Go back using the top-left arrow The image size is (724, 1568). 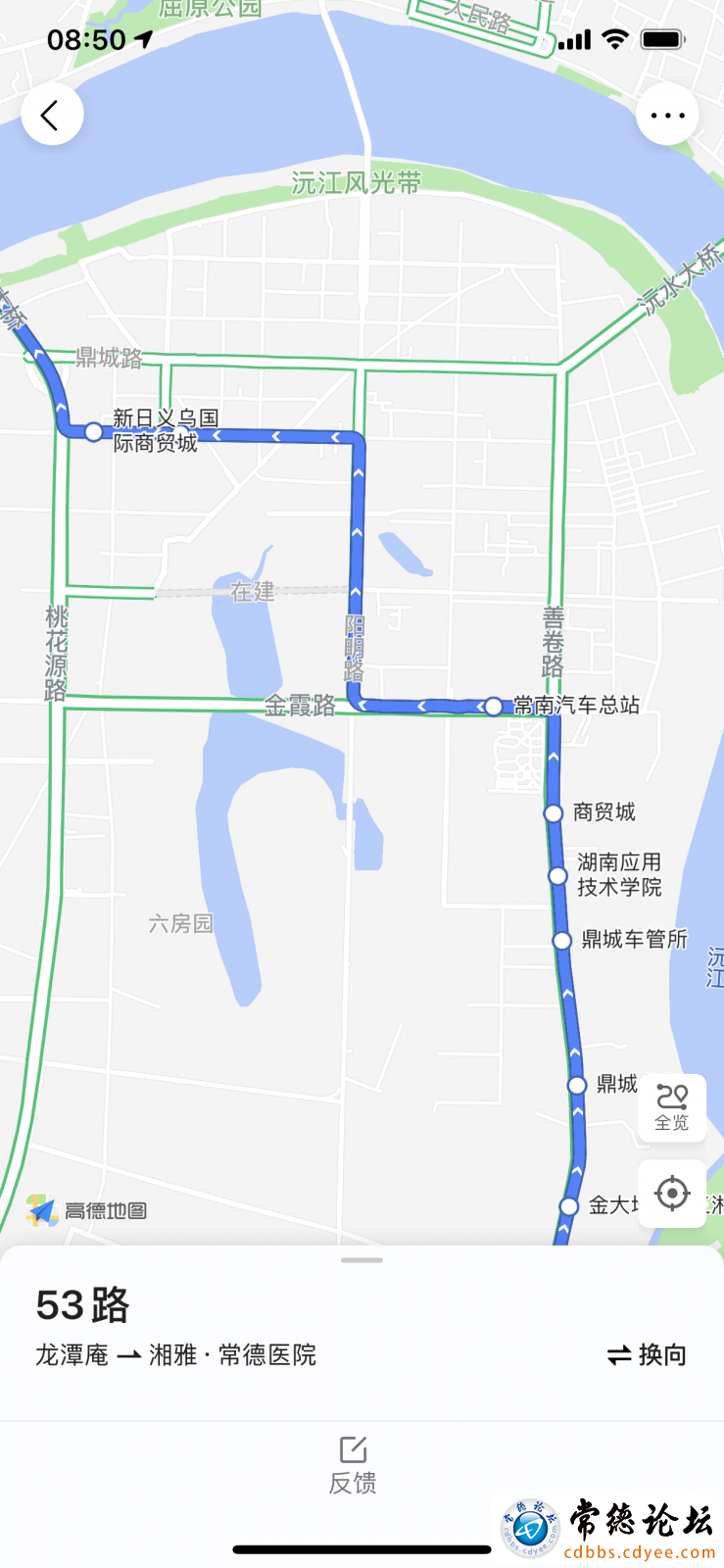click(52, 115)
